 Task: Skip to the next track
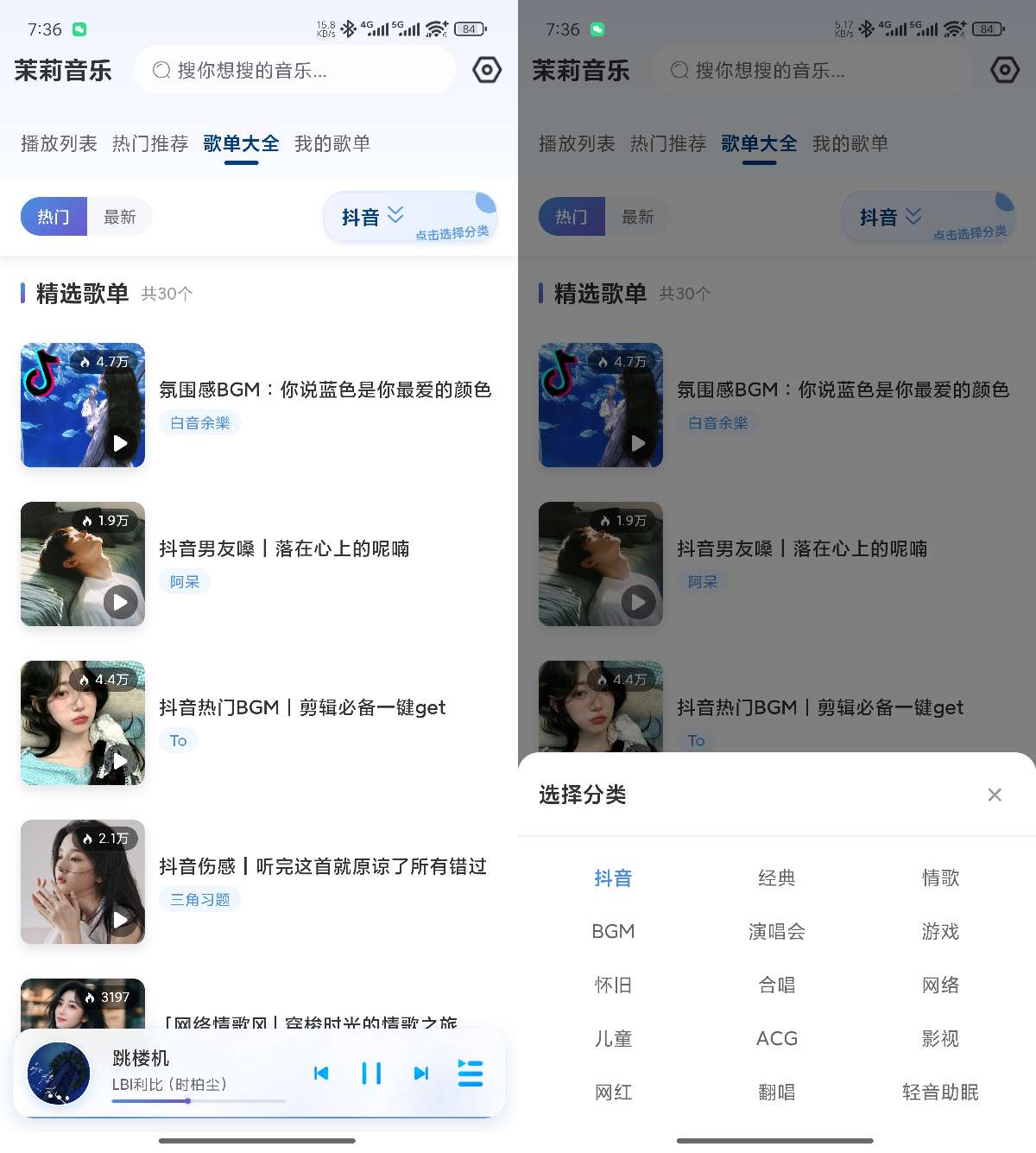pos(421,1074)
